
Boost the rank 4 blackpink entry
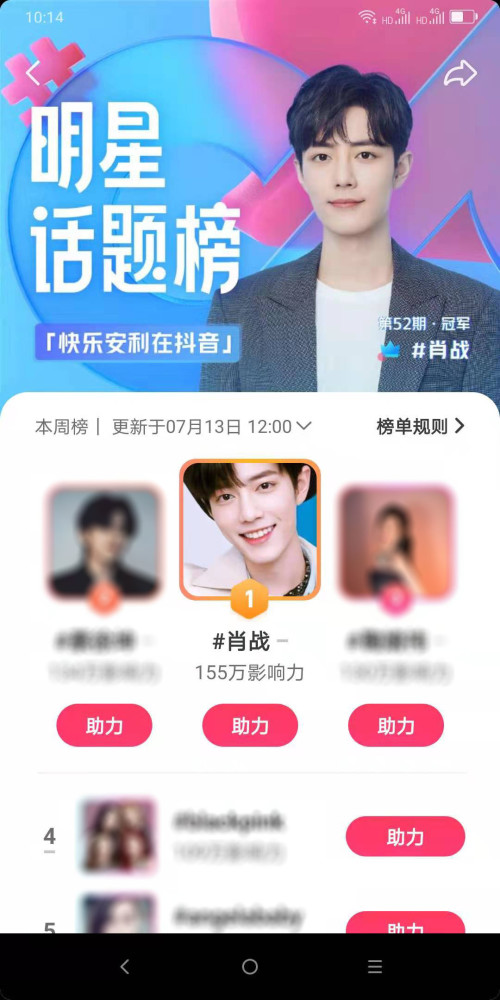pos(406,836)
